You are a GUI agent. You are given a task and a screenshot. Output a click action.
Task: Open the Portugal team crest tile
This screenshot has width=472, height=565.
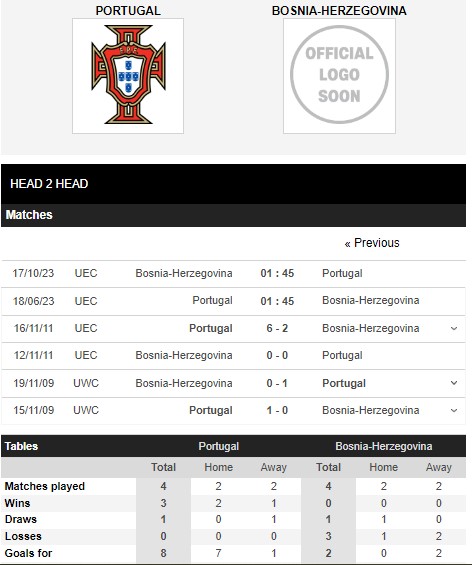coord(128,76)
